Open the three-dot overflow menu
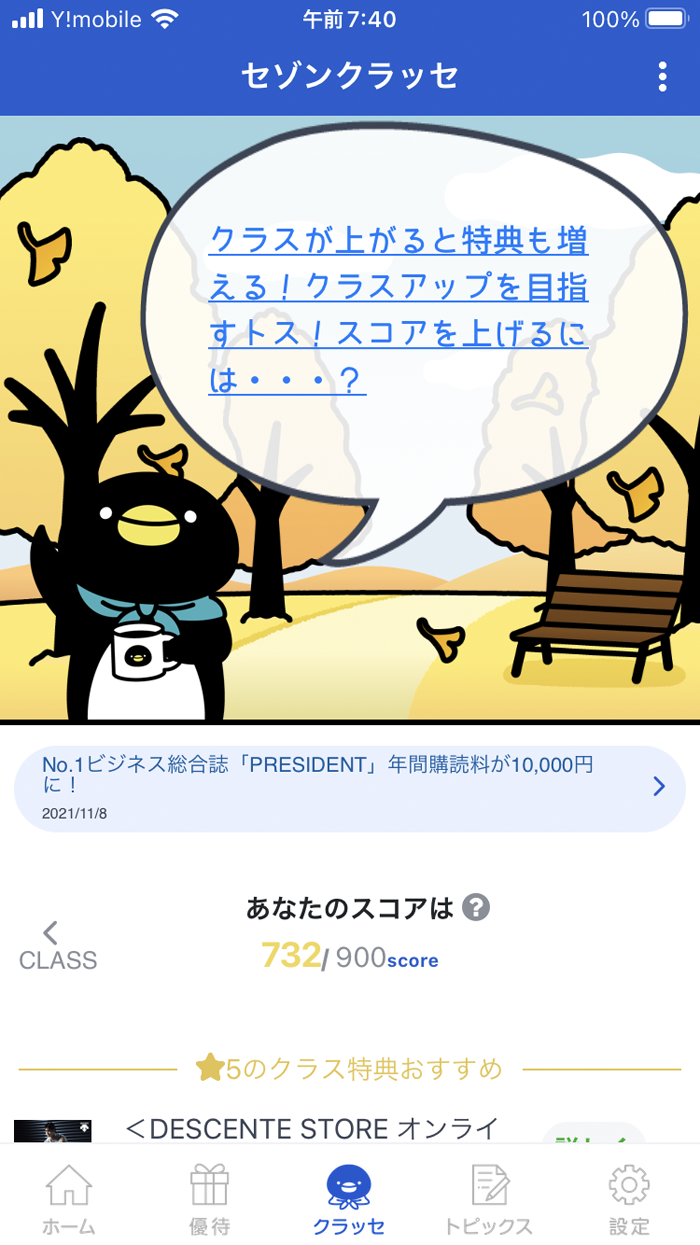700x1245 pixels. point(662,76)
